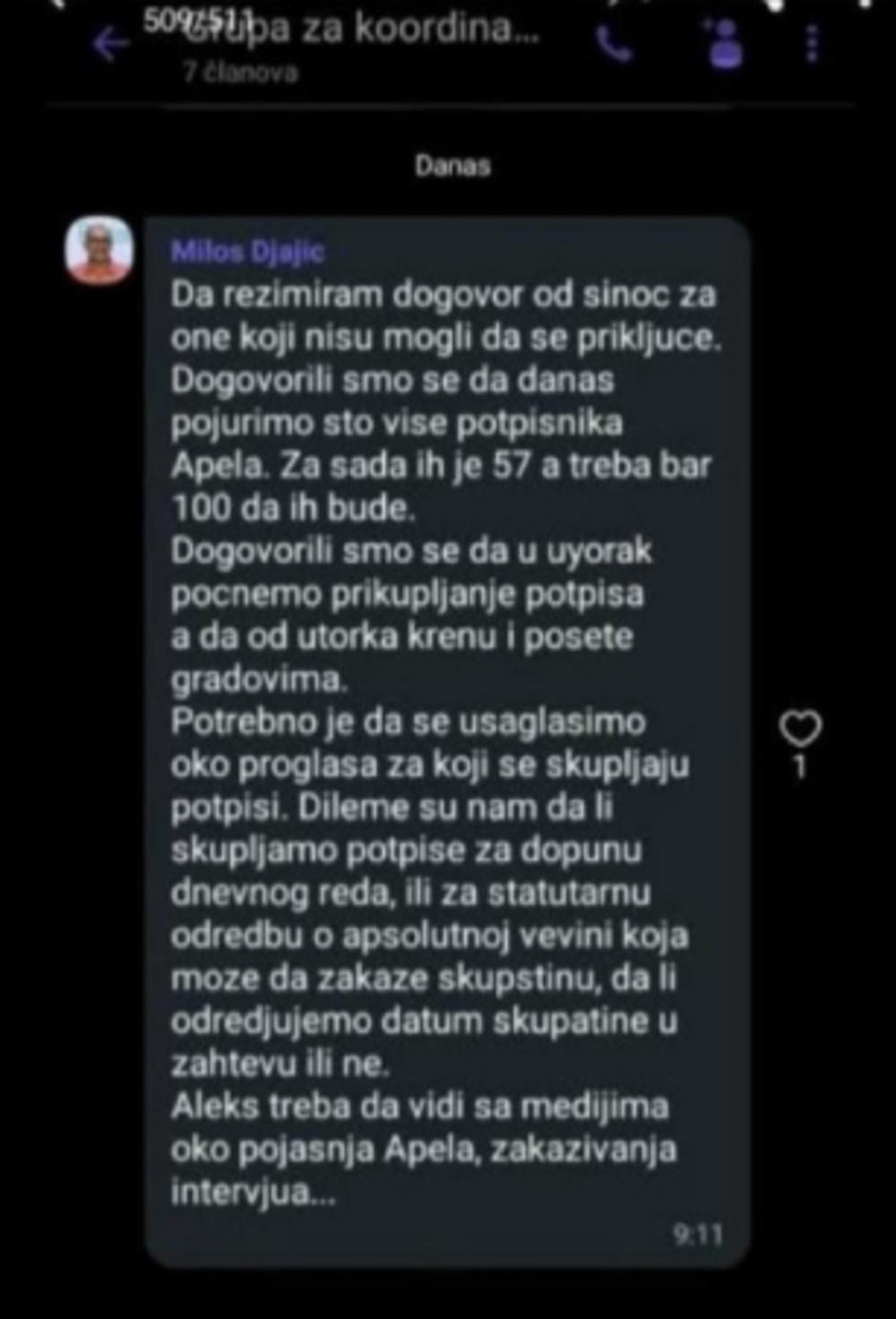
Task: Like Milos Djajic's message with the heart
Action: [799, 728]
